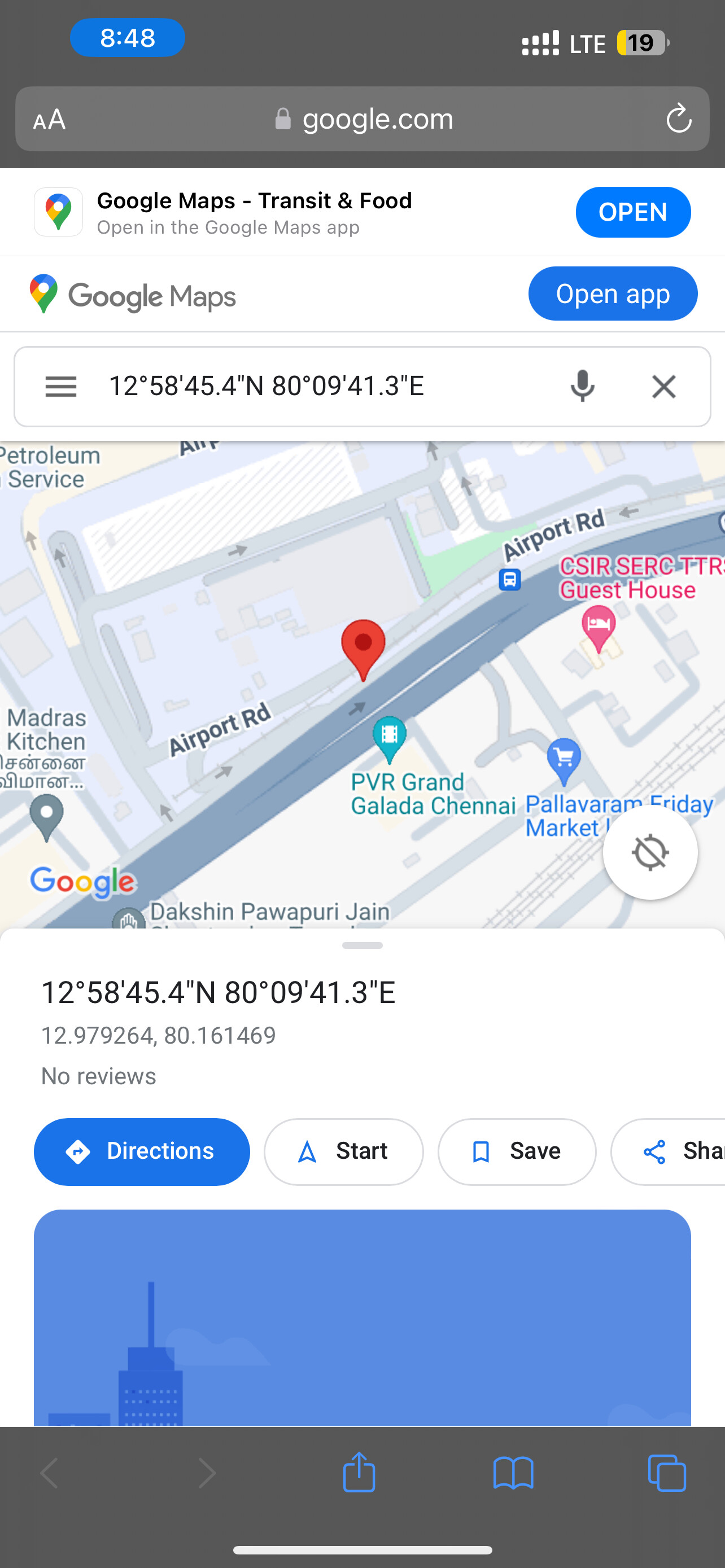Save this location
Image resolution: width=725 pixels, height=1568 pixels.
pos(517,1151)
